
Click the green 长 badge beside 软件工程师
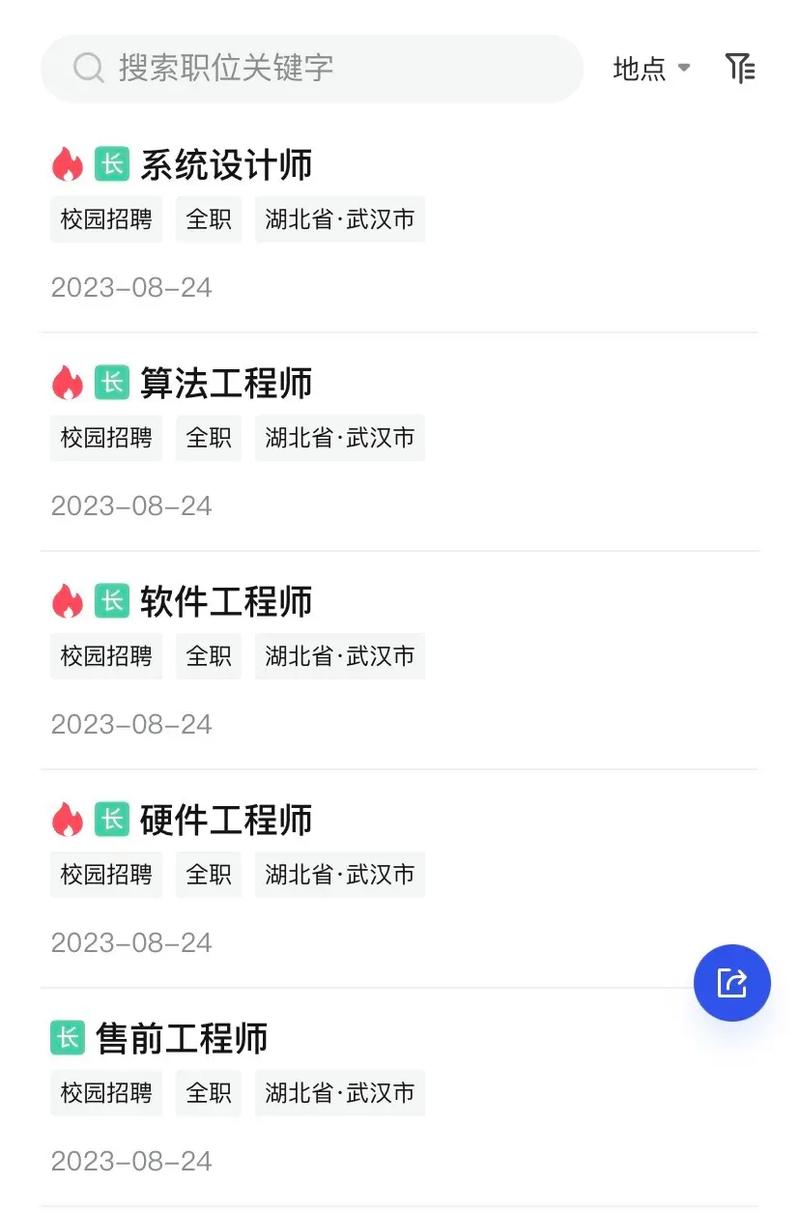111,600
